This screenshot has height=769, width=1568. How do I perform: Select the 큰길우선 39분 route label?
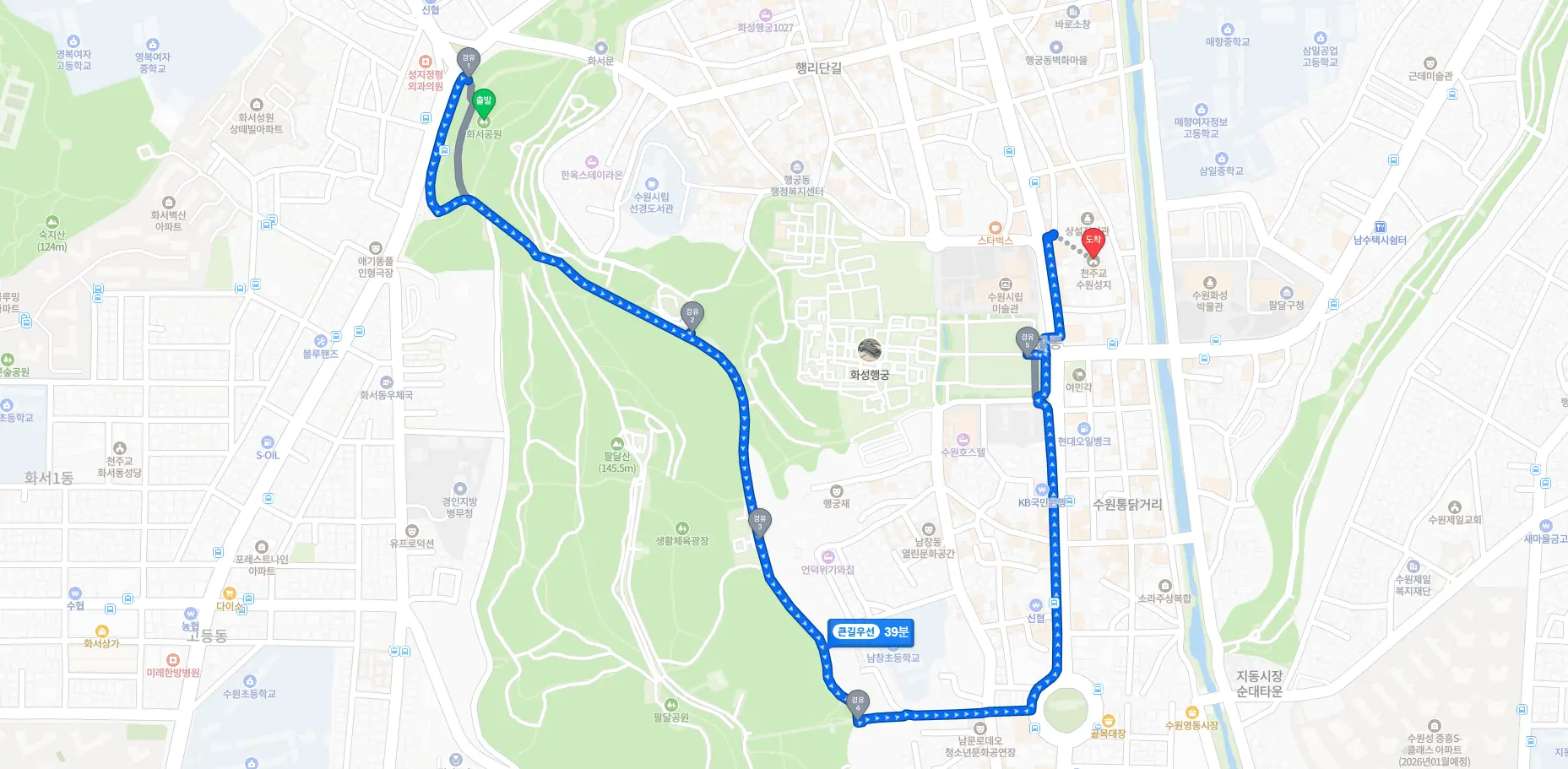(871, 632)
